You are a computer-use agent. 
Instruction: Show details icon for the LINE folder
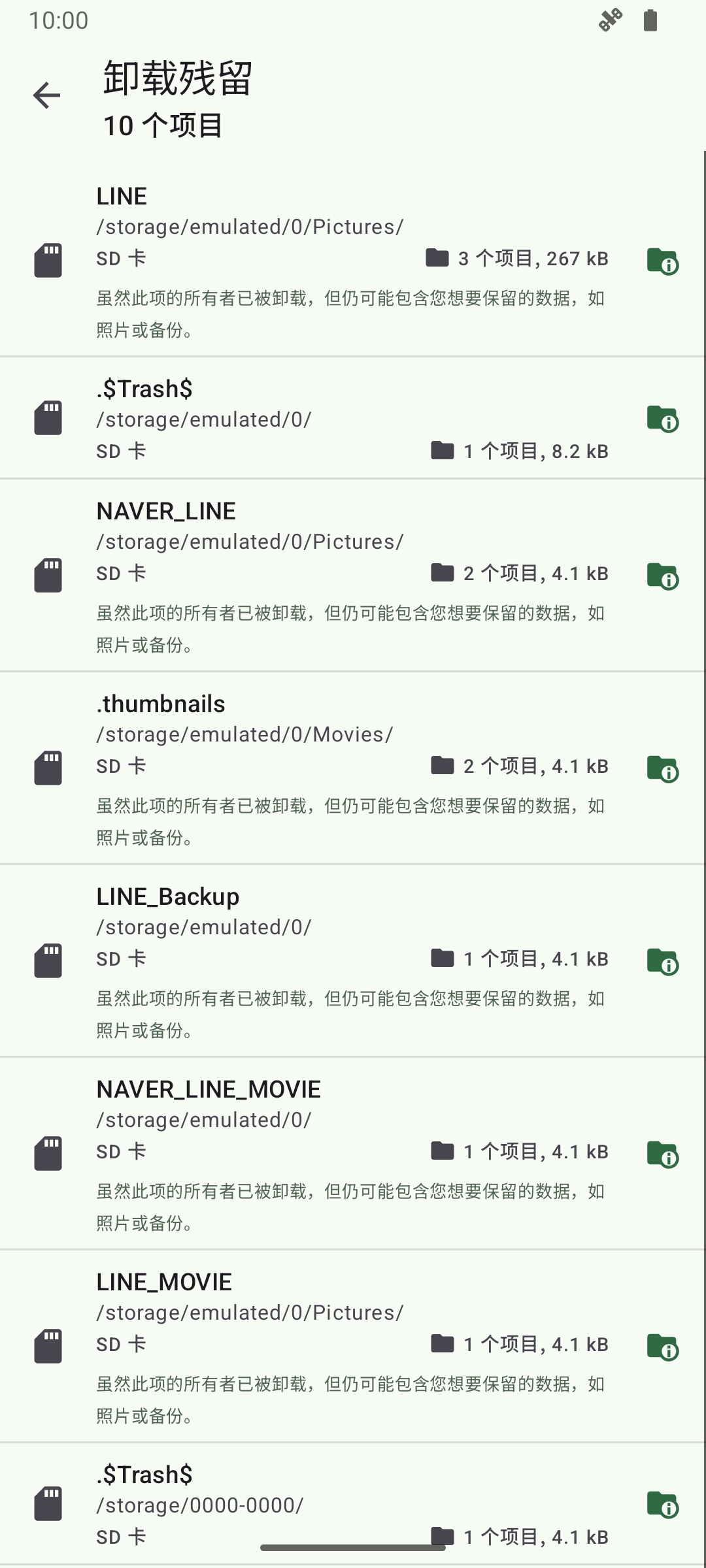point(662,261)
